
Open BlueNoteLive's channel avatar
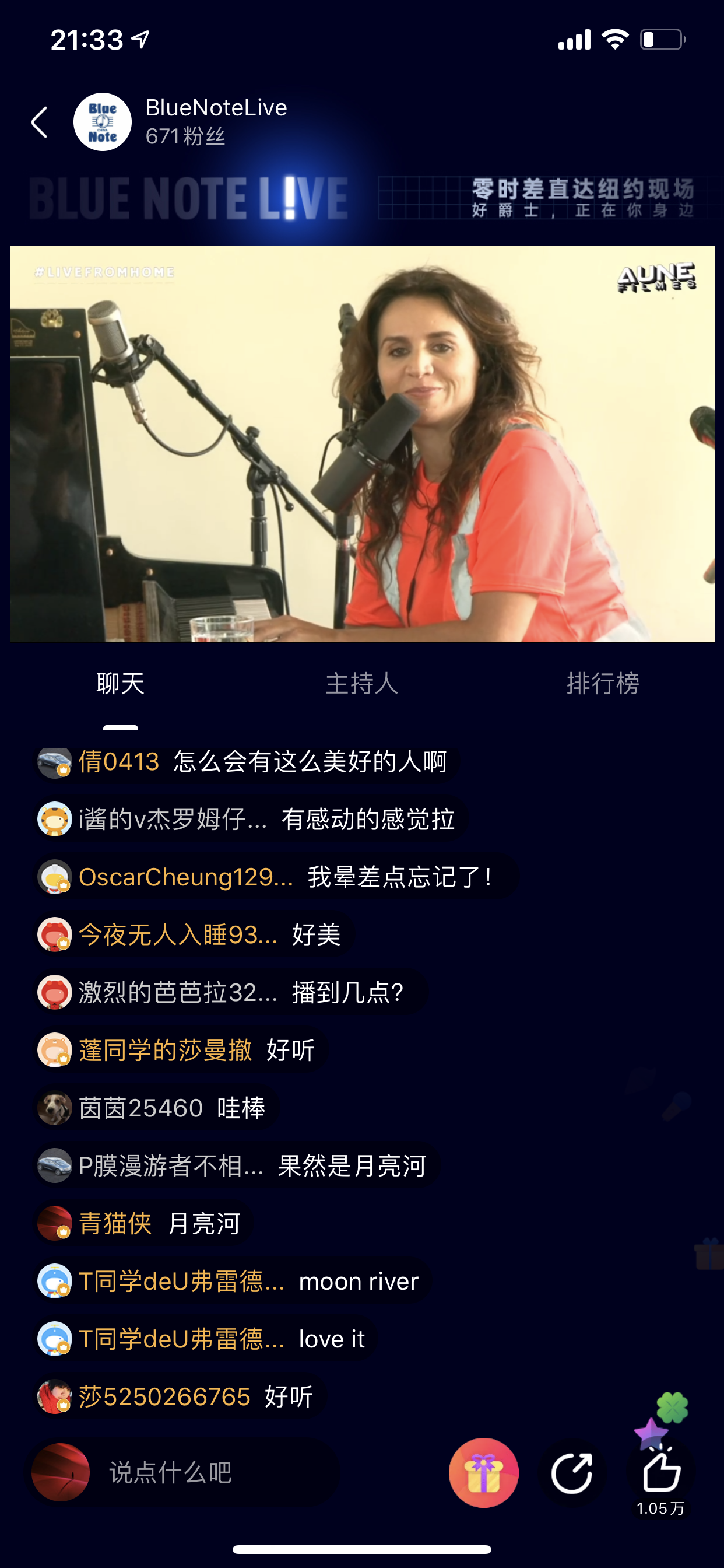(102, 121)
